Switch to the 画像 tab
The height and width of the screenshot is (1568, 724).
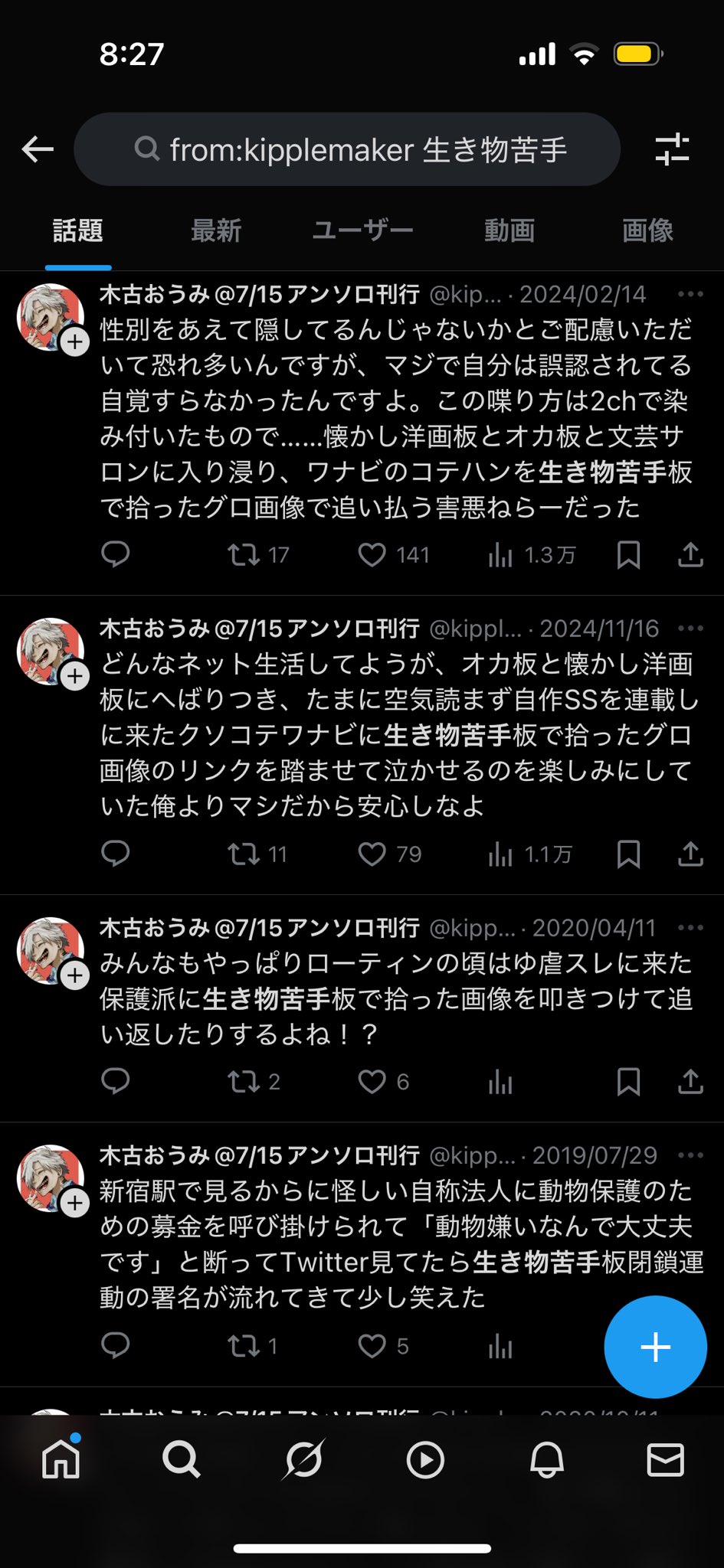click(x=647, y=230)
